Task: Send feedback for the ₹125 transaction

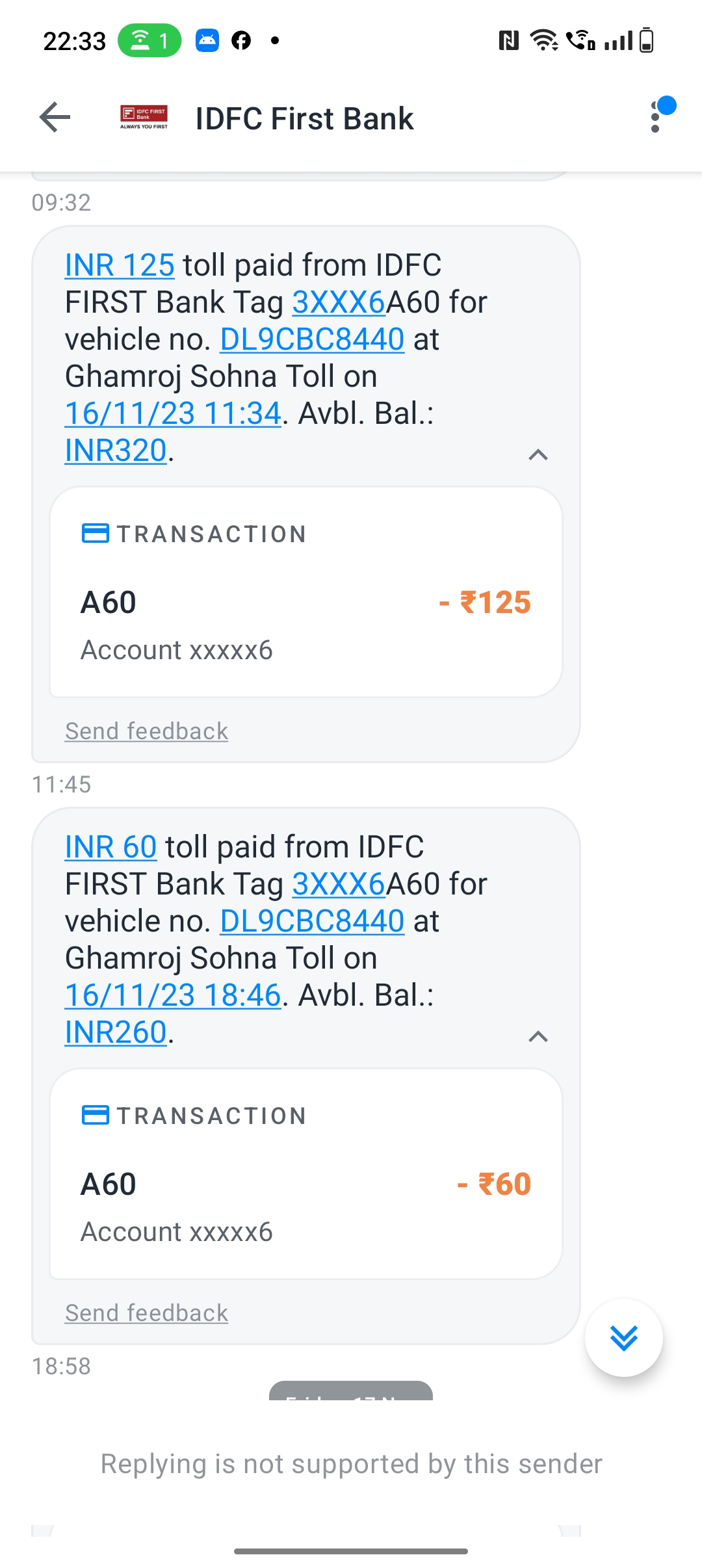Action: [x=147, y=731]
